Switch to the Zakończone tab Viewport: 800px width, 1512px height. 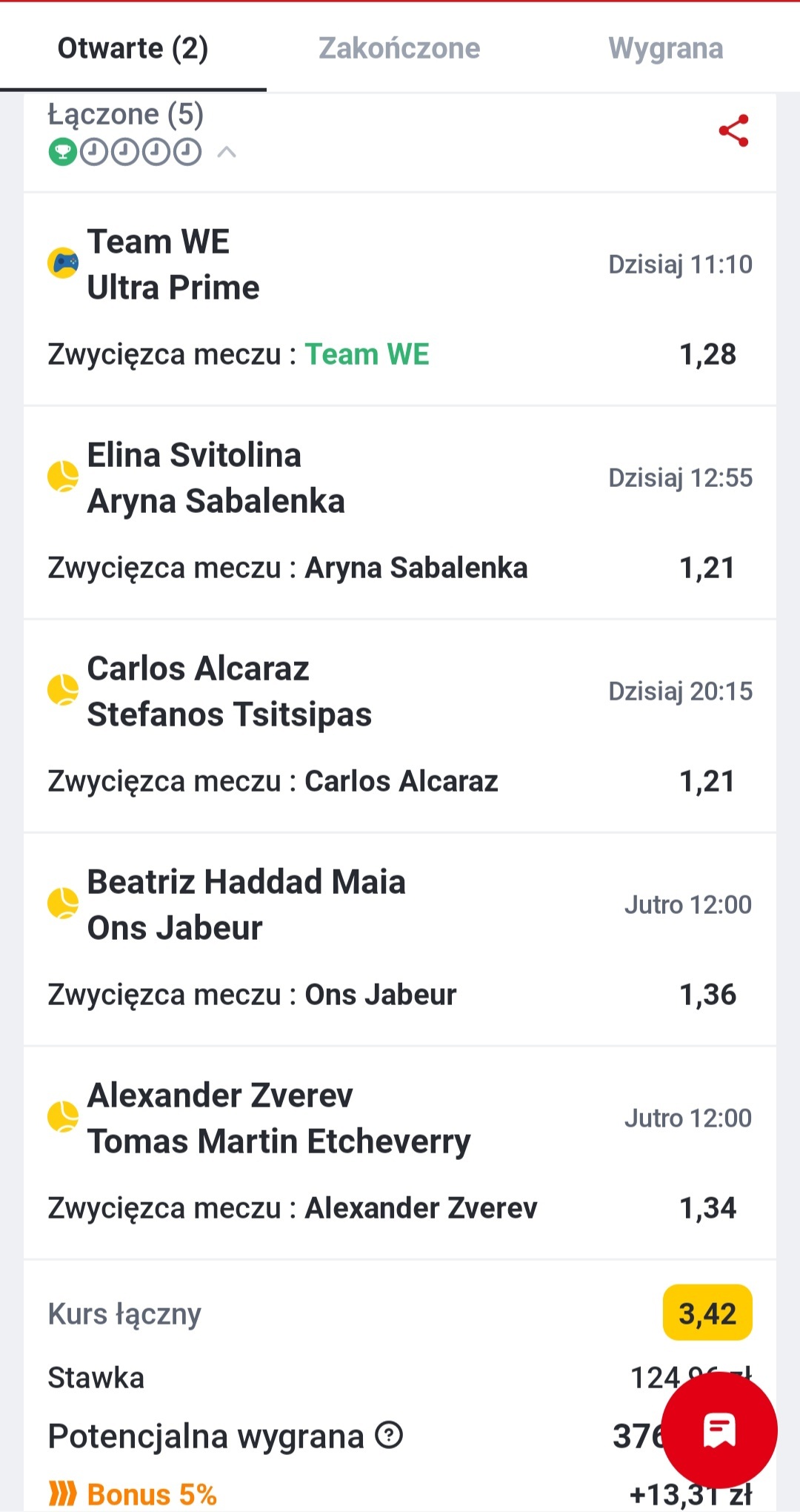[x=399, y=49]
